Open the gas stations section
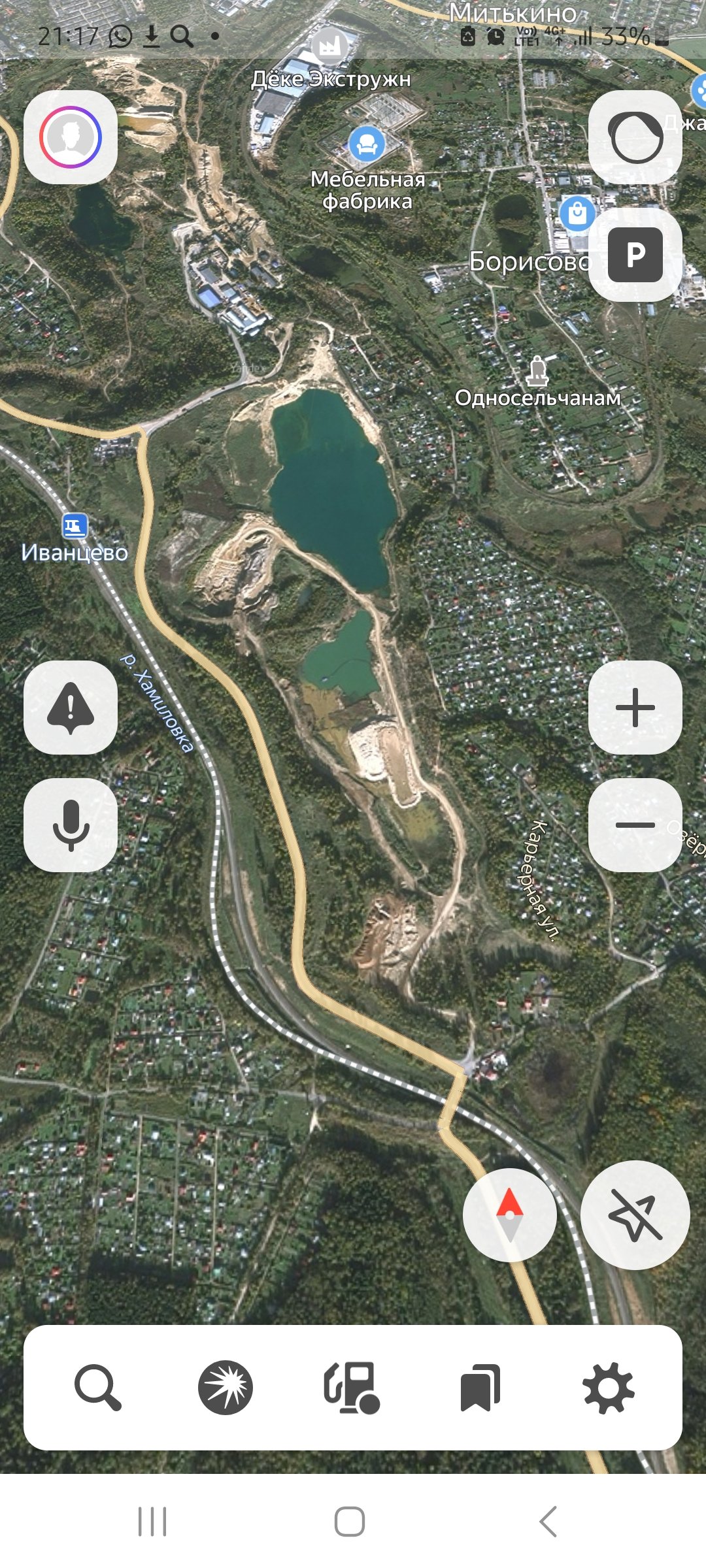Screen dimensions: 706x1568 (352, 1388)
